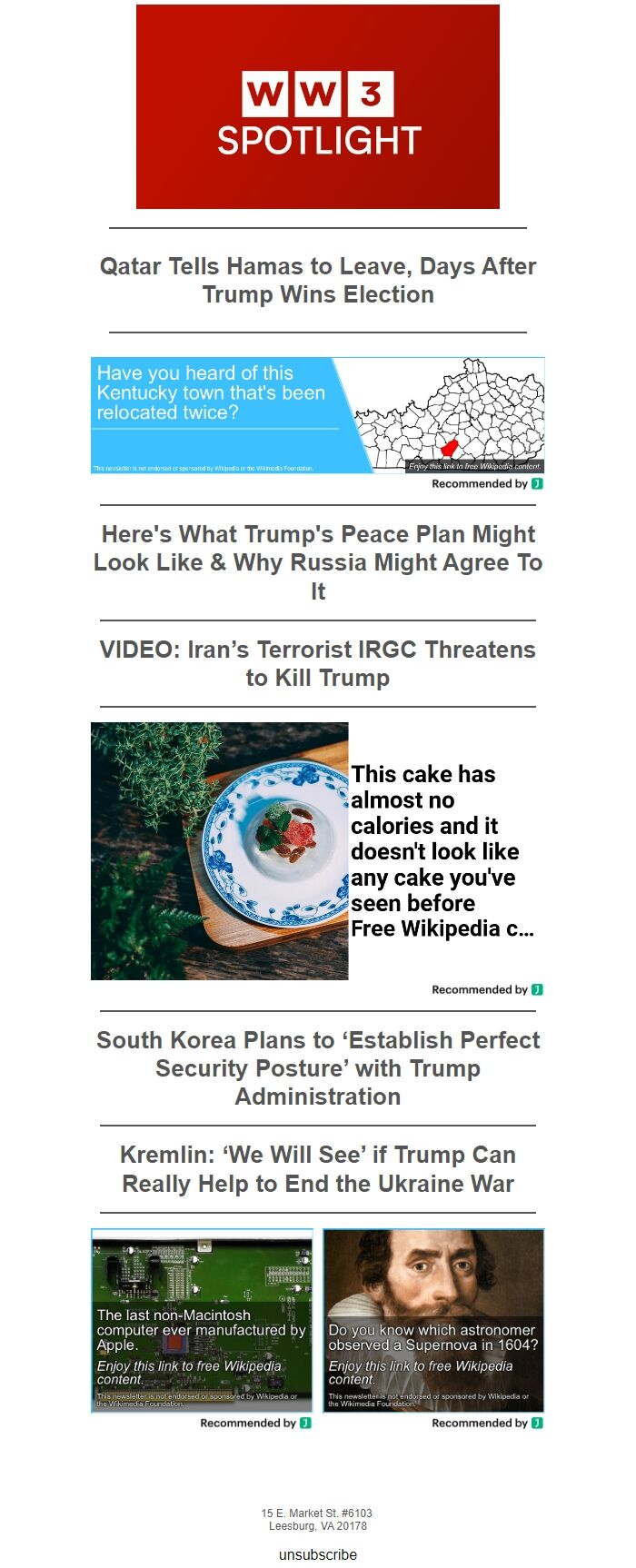Read the Kremlin 'We Will See' story
Image resolution: width=636 pixels, height=1568 pixels.
[318, 1168]
